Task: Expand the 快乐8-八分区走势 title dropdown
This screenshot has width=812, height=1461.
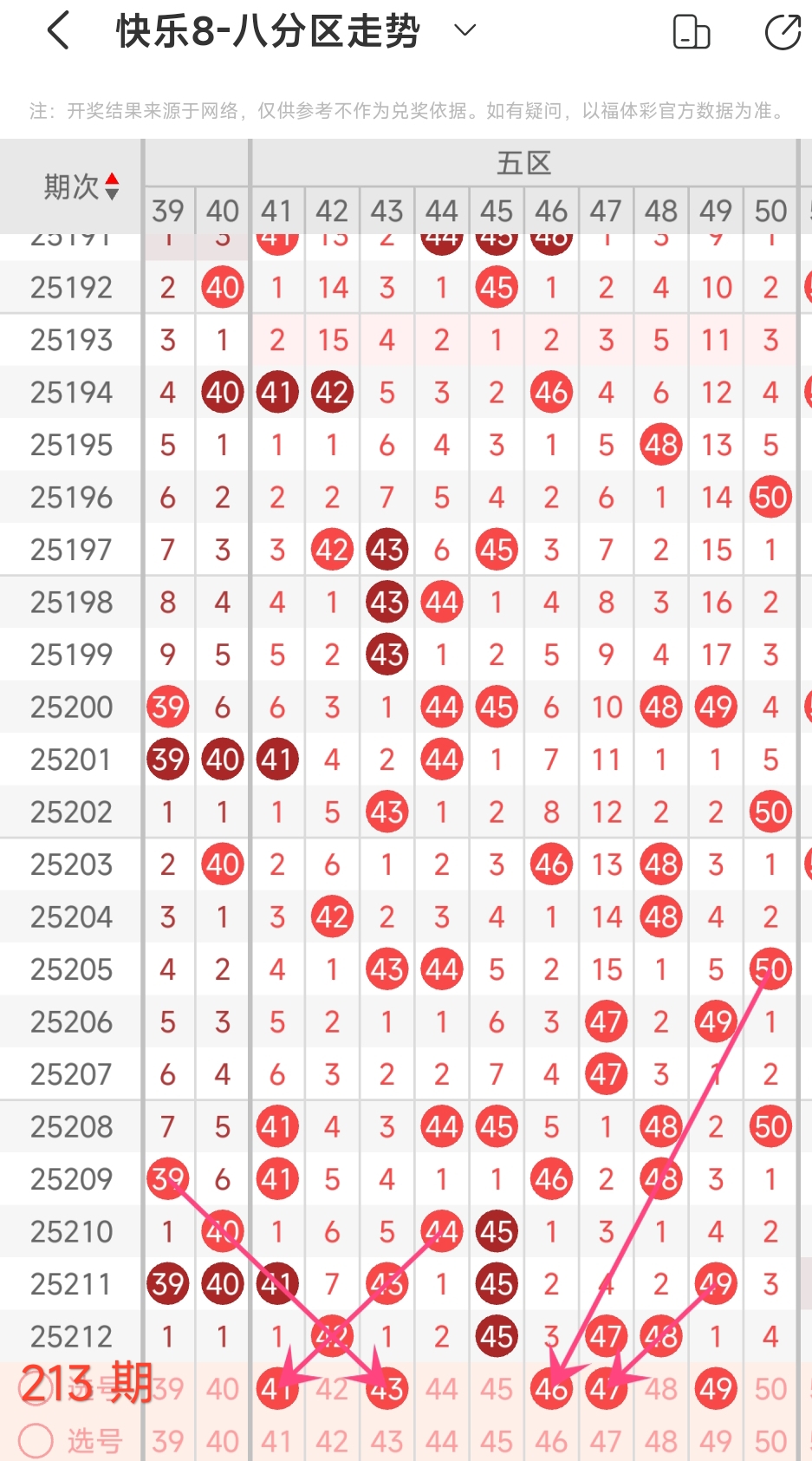Action: 465,31
